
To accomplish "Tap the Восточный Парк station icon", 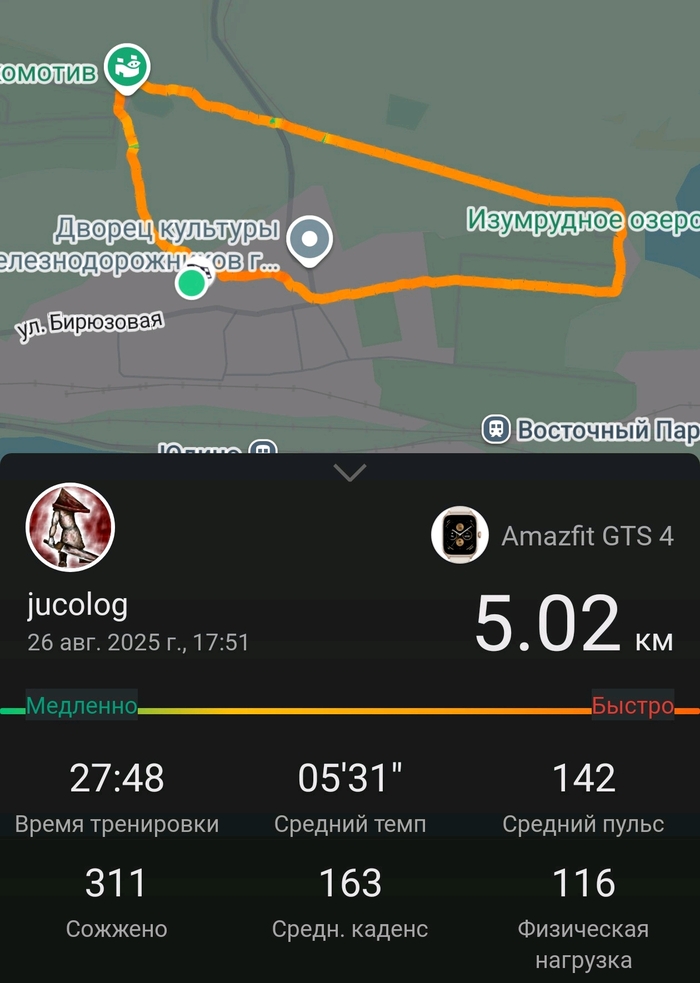I will point(496,430).
